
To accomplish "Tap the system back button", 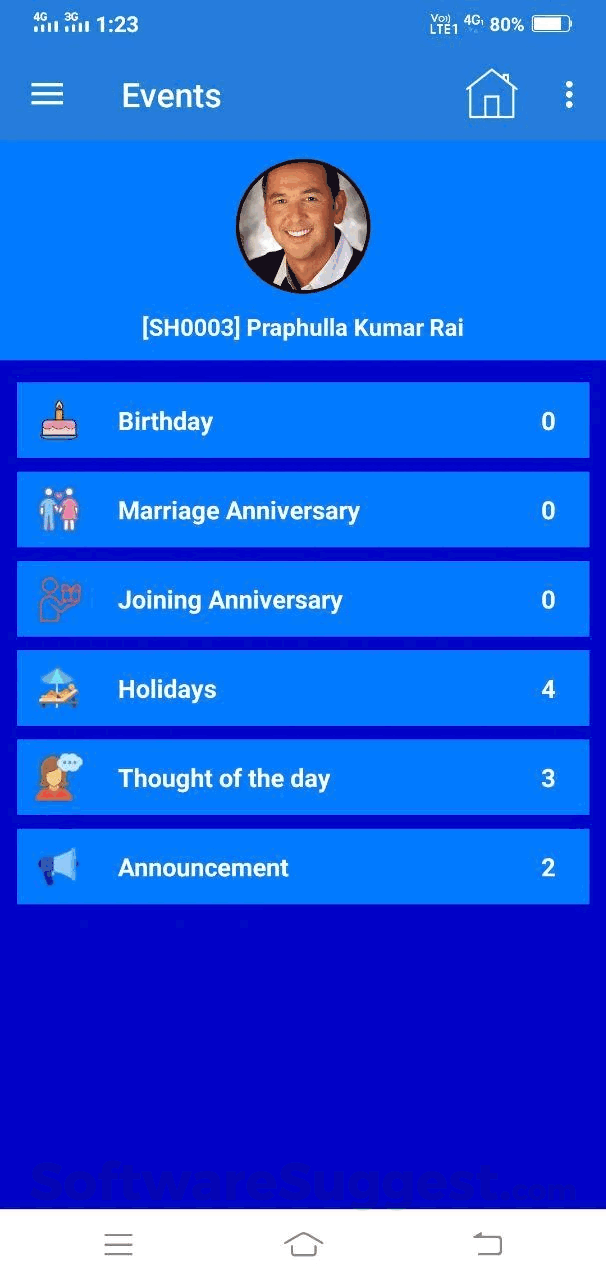I will point(487,1244).
